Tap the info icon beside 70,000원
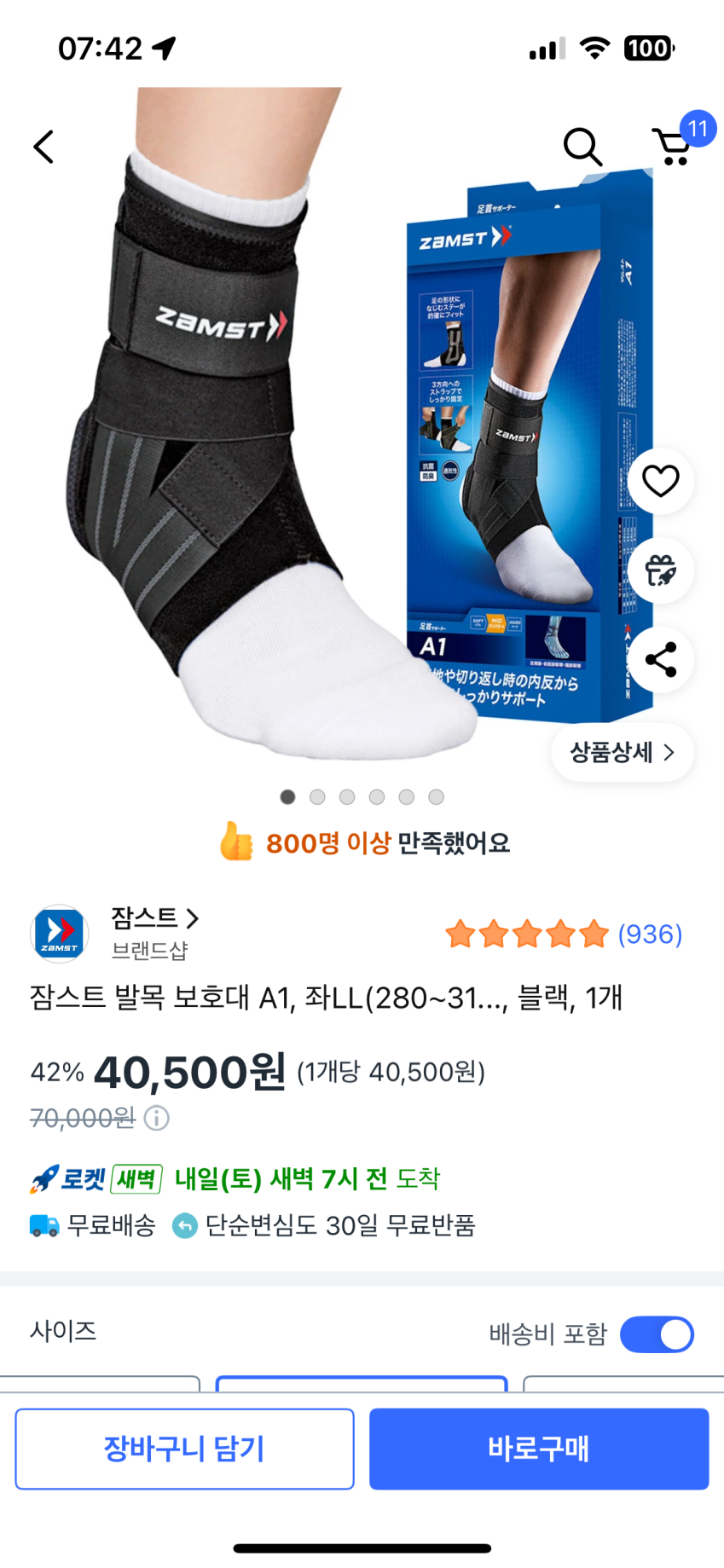 click(x=157, y=1118)
